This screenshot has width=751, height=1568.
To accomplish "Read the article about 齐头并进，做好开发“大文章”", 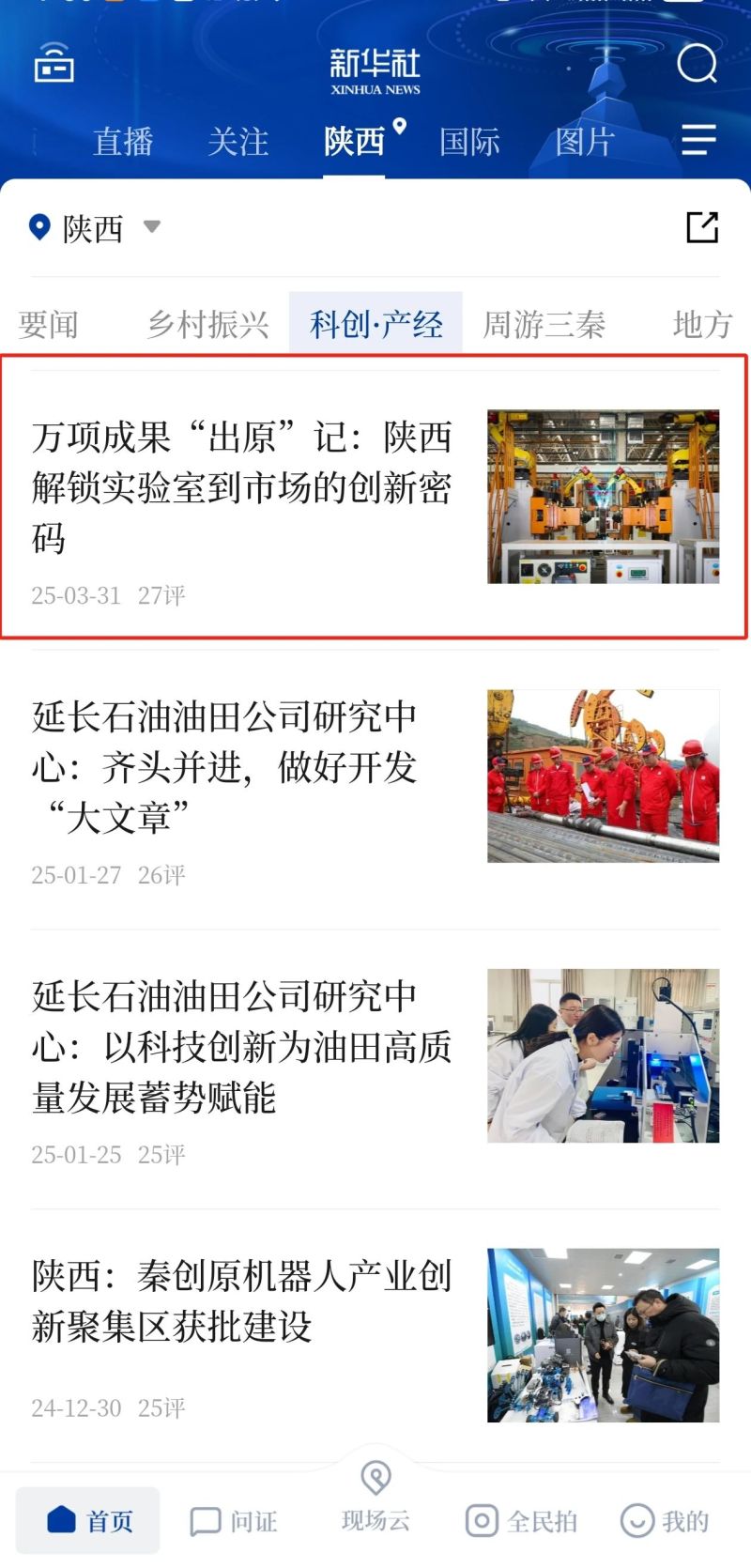I will point(225,767).
